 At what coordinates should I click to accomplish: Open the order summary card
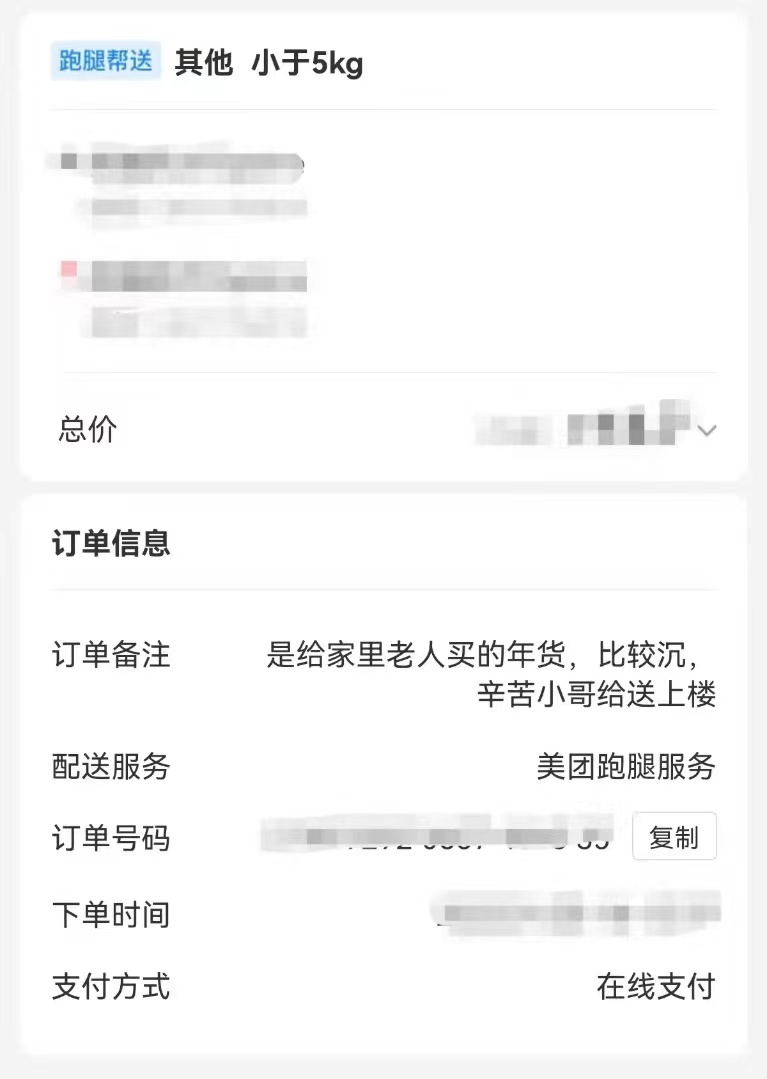[383, 240]
